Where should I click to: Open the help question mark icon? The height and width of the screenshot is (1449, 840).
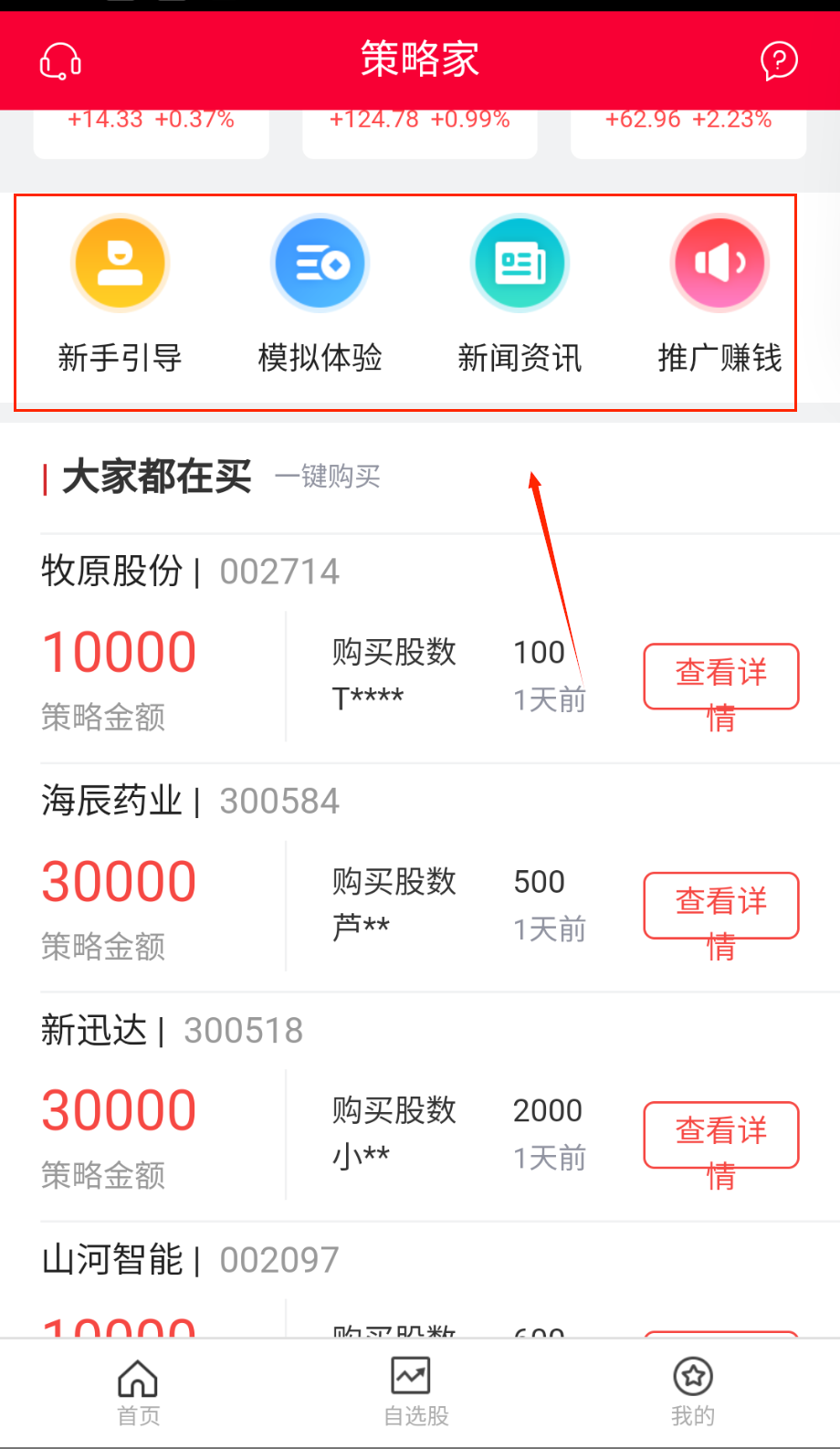779,61
